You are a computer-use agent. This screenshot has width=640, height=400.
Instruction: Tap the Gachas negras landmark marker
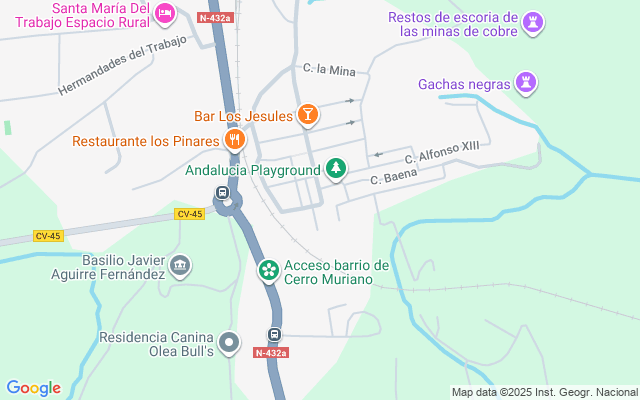tap(528, 82)
